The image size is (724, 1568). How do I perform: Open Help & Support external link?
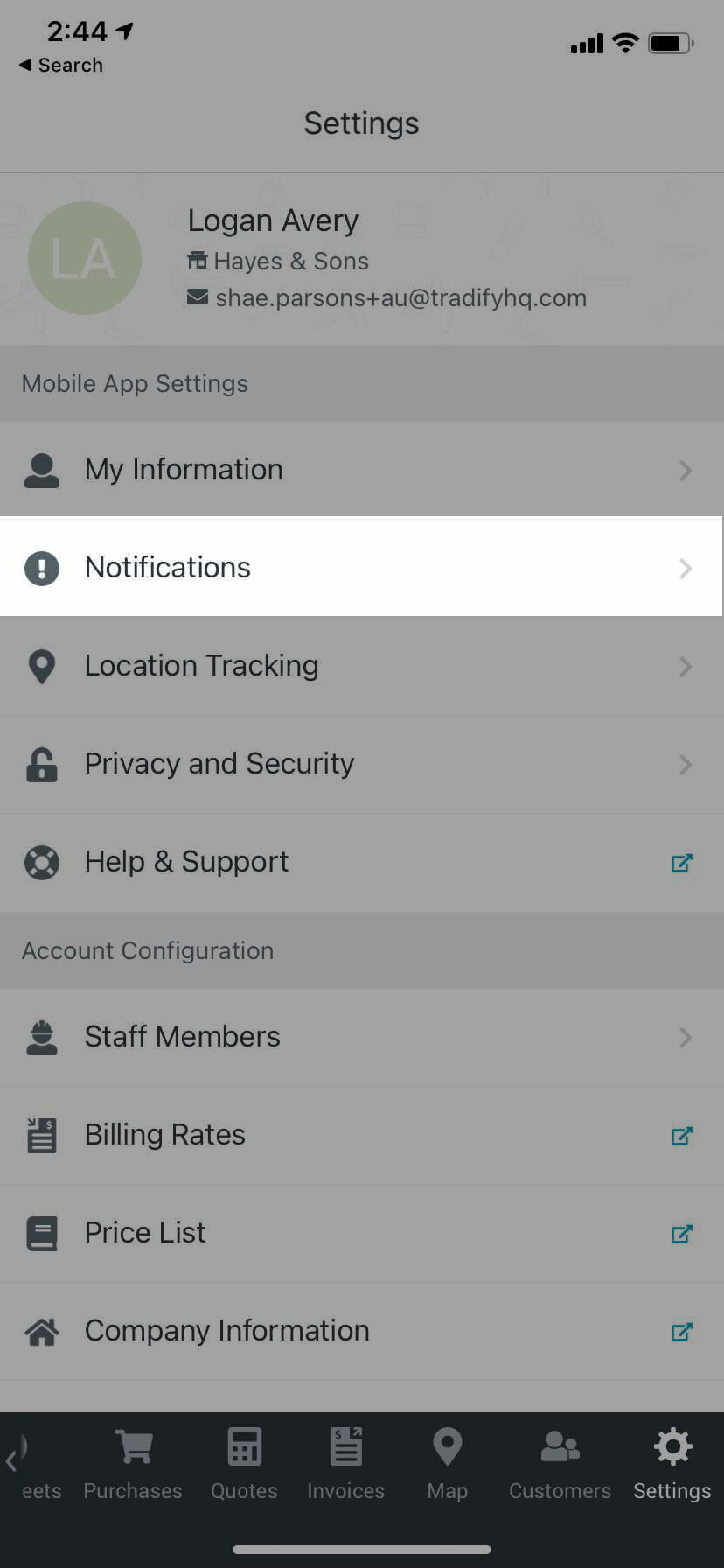click(361, 862)
